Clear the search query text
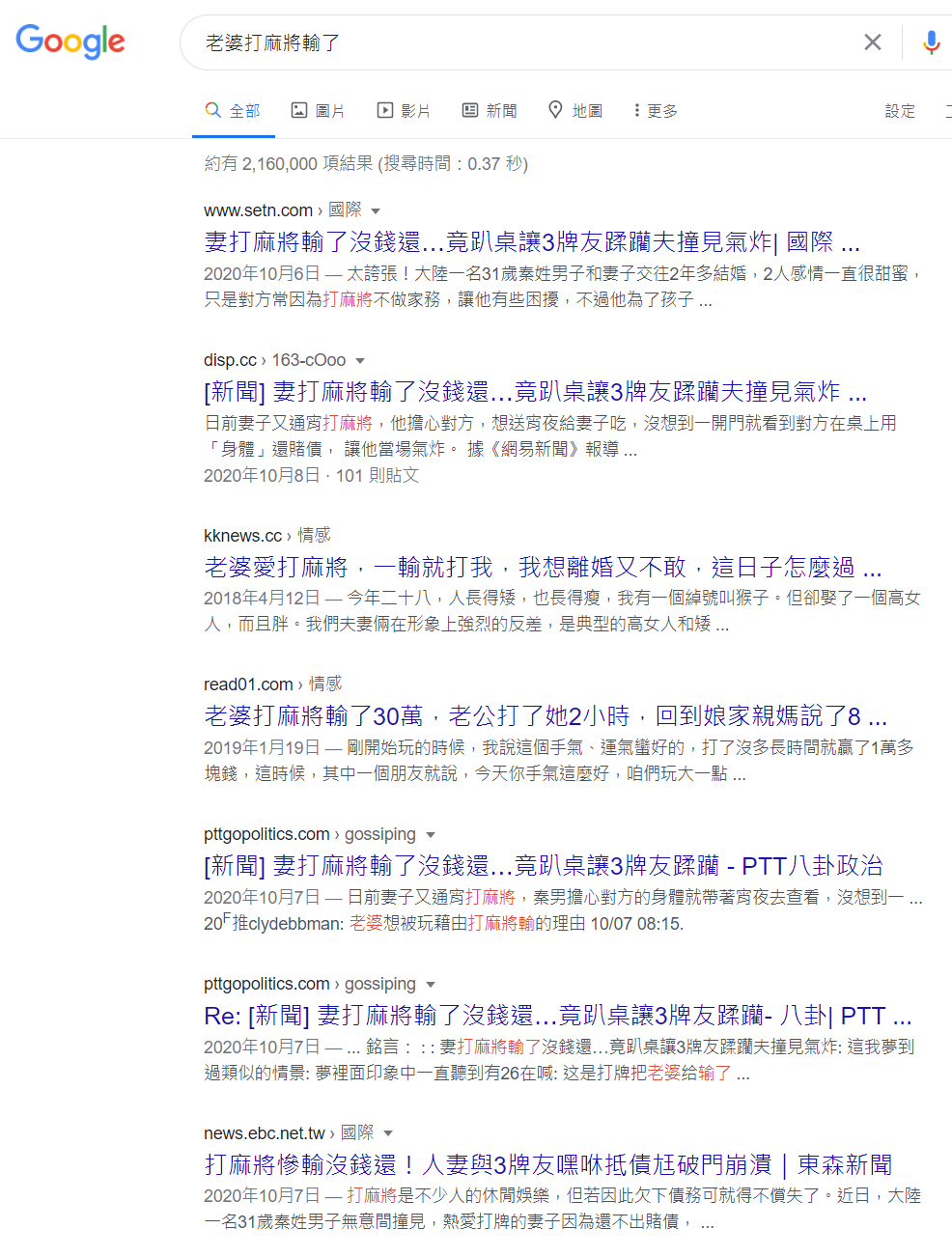The height and width of the screenshot is (1257, 952). [x=872, y=42]
